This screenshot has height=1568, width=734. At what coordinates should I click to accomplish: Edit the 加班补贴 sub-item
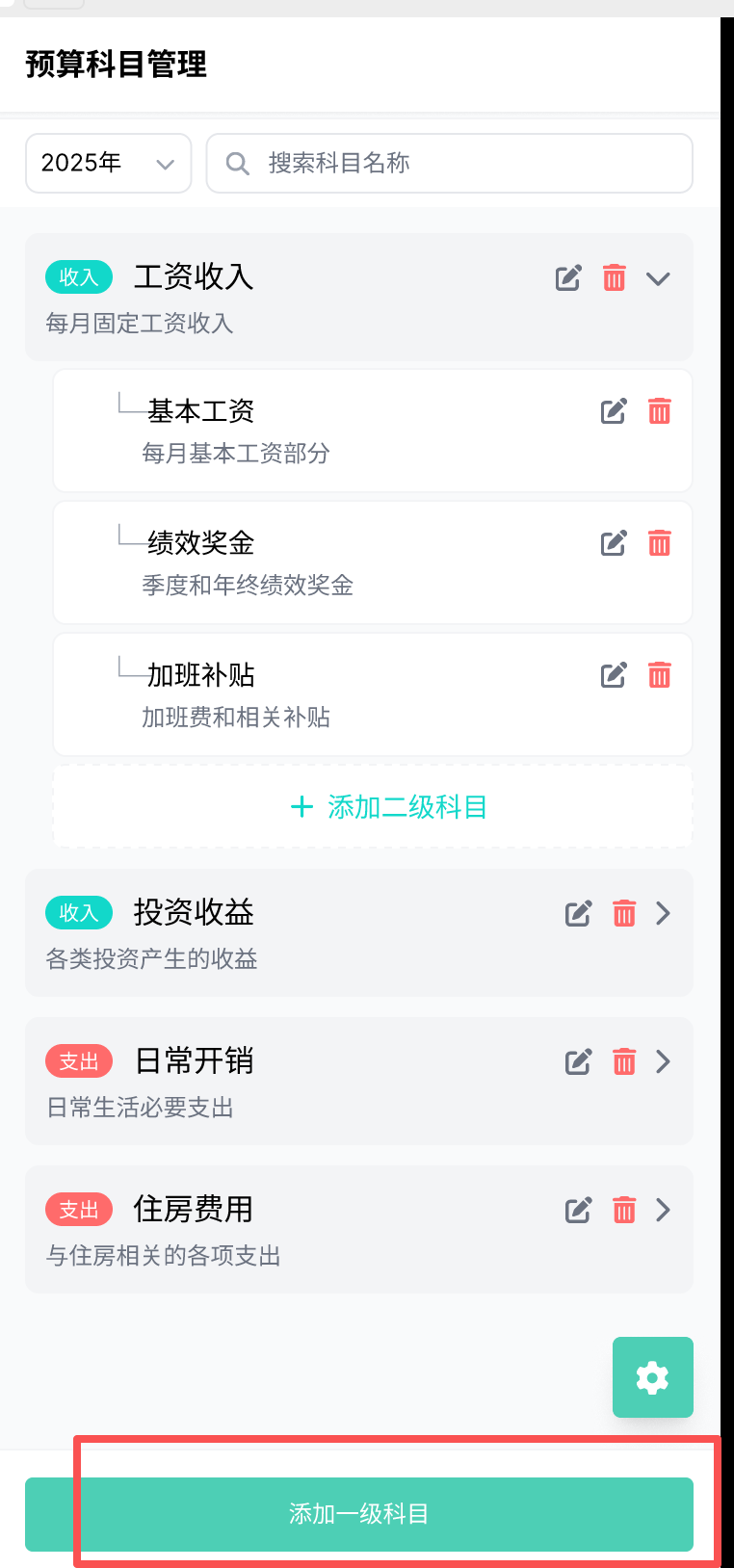point(614,675)
